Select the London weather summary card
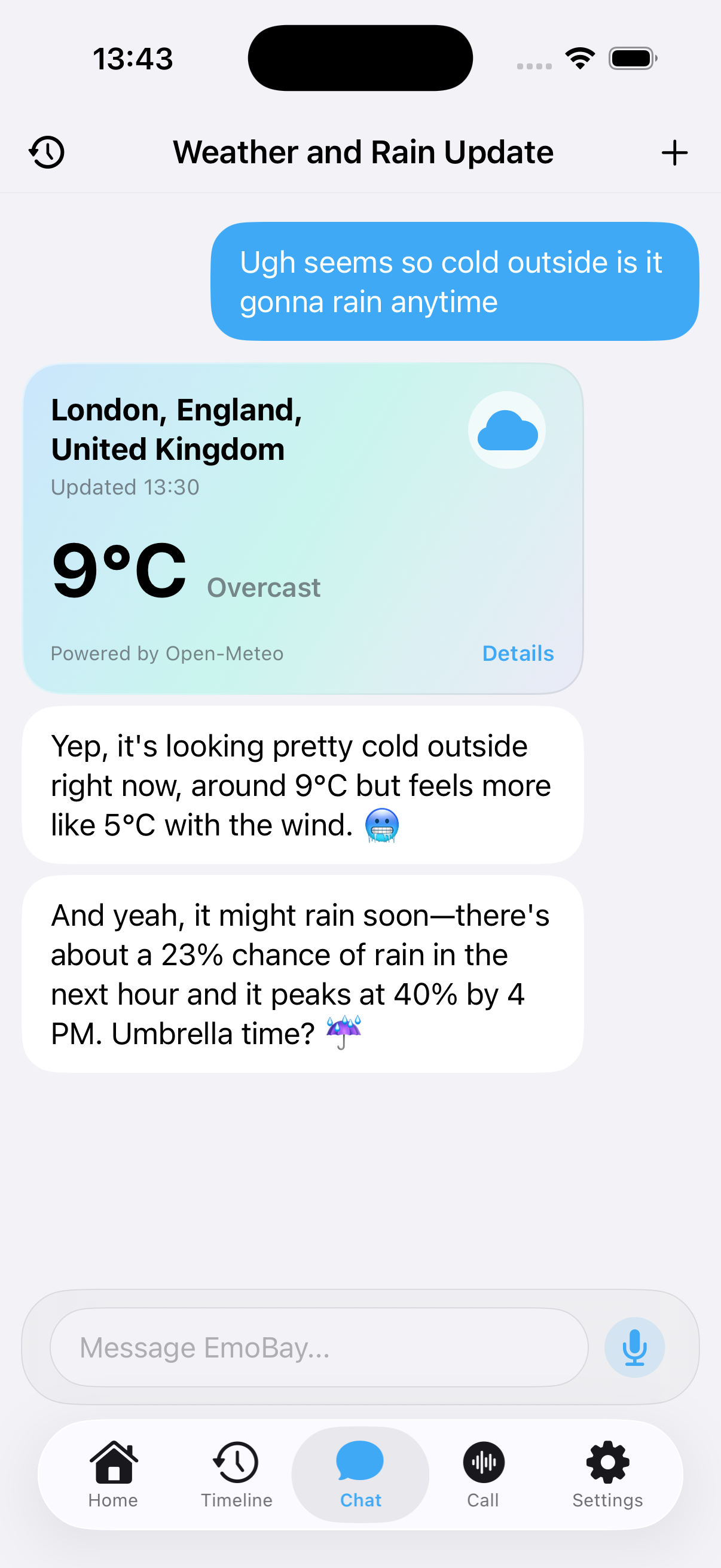 click(x=303, y=529)
